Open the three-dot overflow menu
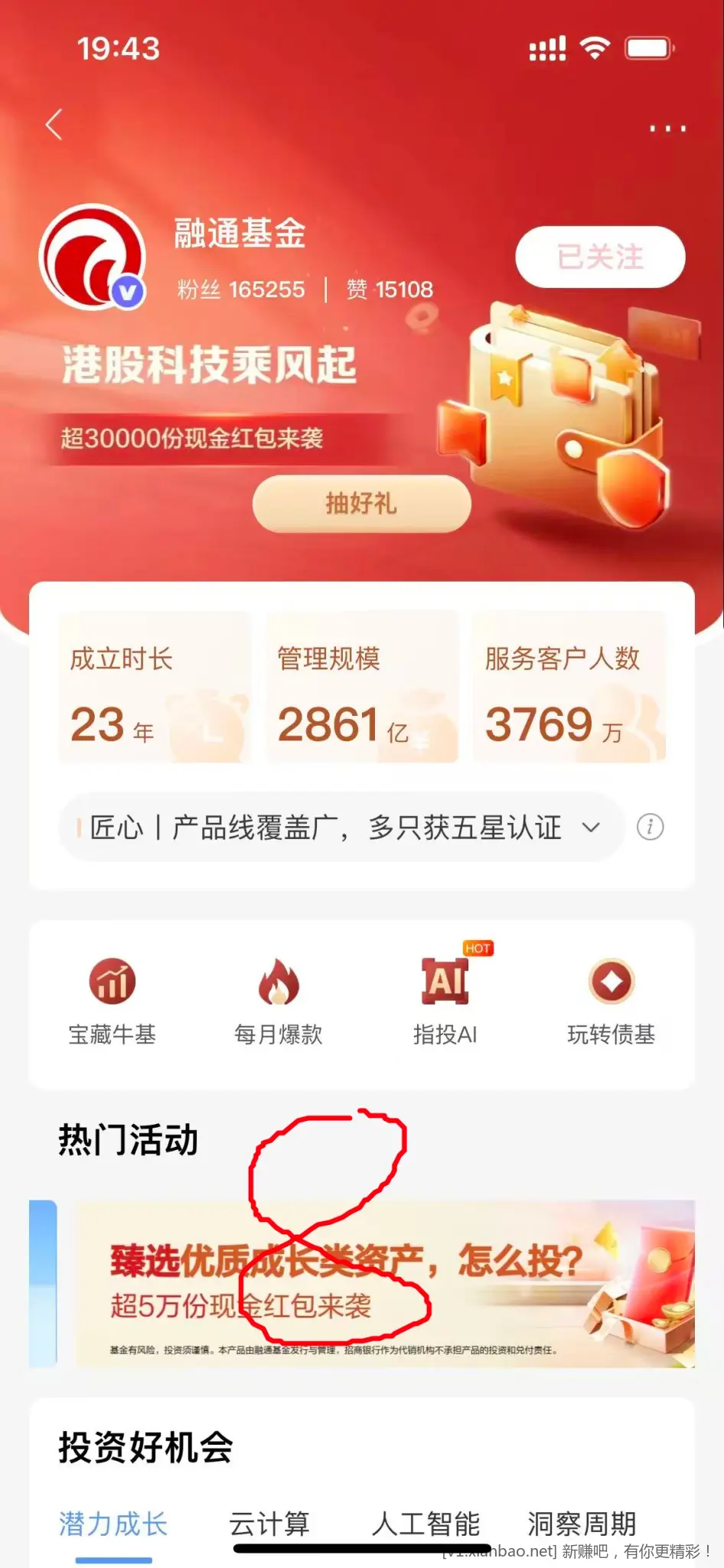 click(667, 129)
